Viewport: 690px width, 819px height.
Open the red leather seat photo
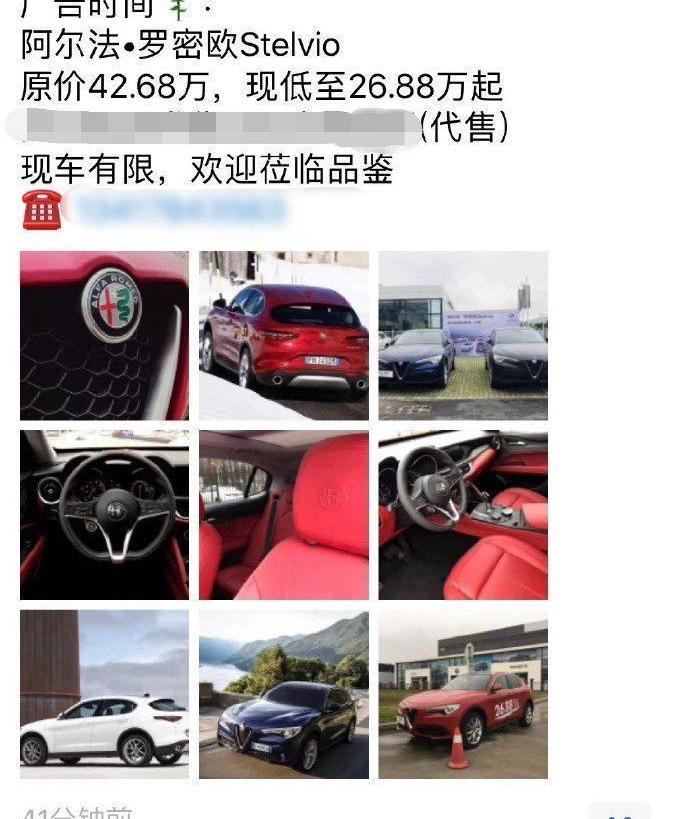[x=284, y=515]
